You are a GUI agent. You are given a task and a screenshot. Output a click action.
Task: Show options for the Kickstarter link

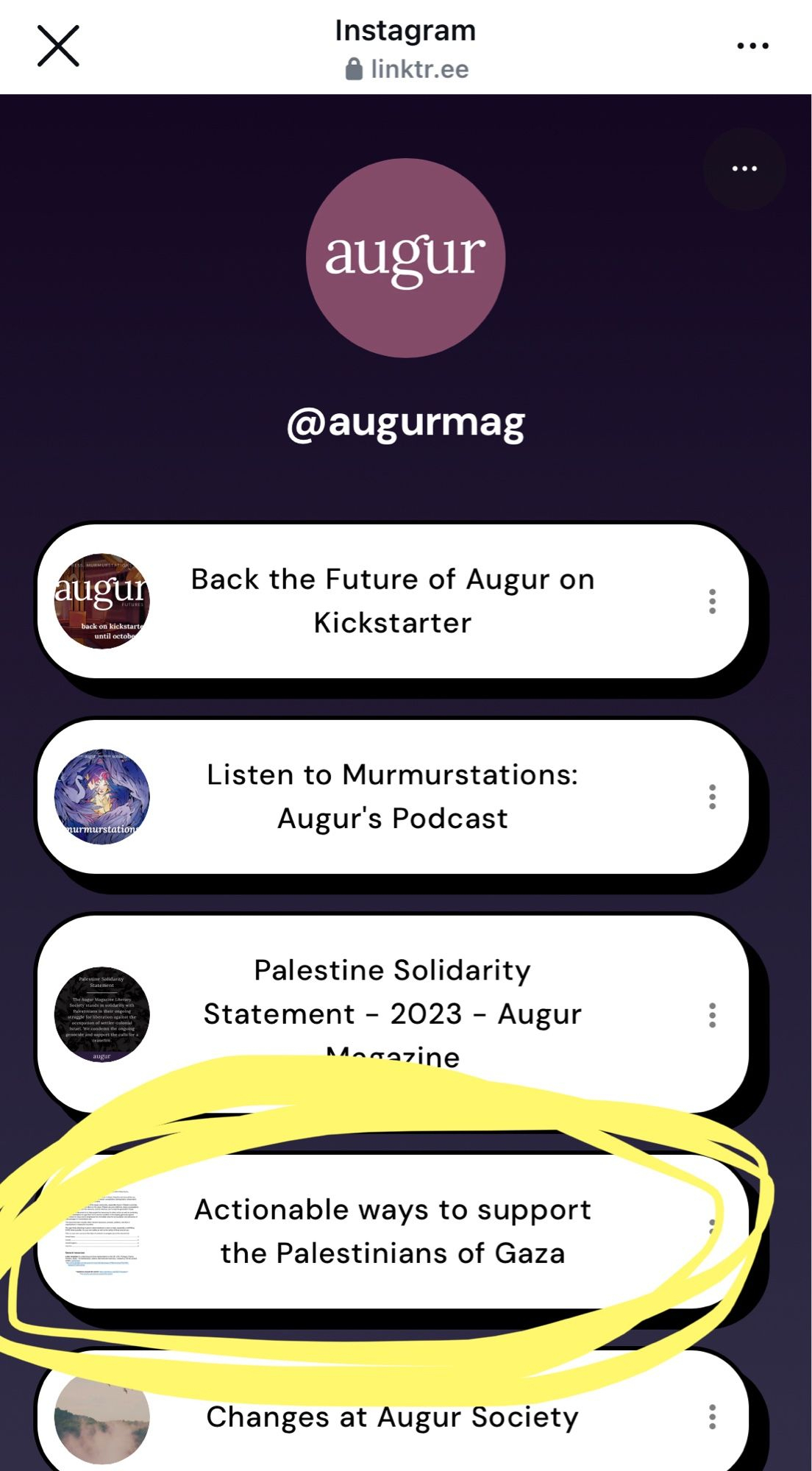click(x=712, y=601)
